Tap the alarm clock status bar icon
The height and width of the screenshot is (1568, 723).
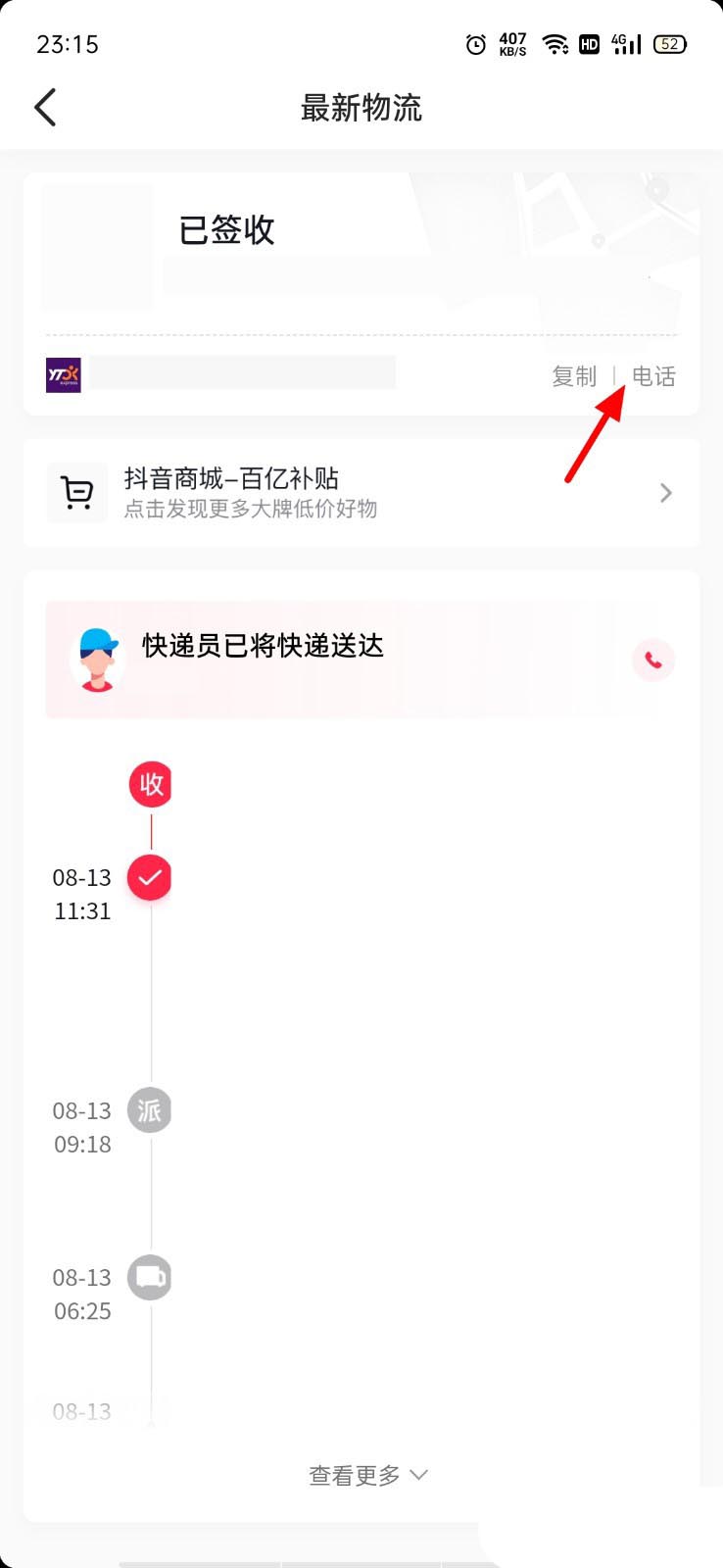pyautogui.click(x=475, y=44)
